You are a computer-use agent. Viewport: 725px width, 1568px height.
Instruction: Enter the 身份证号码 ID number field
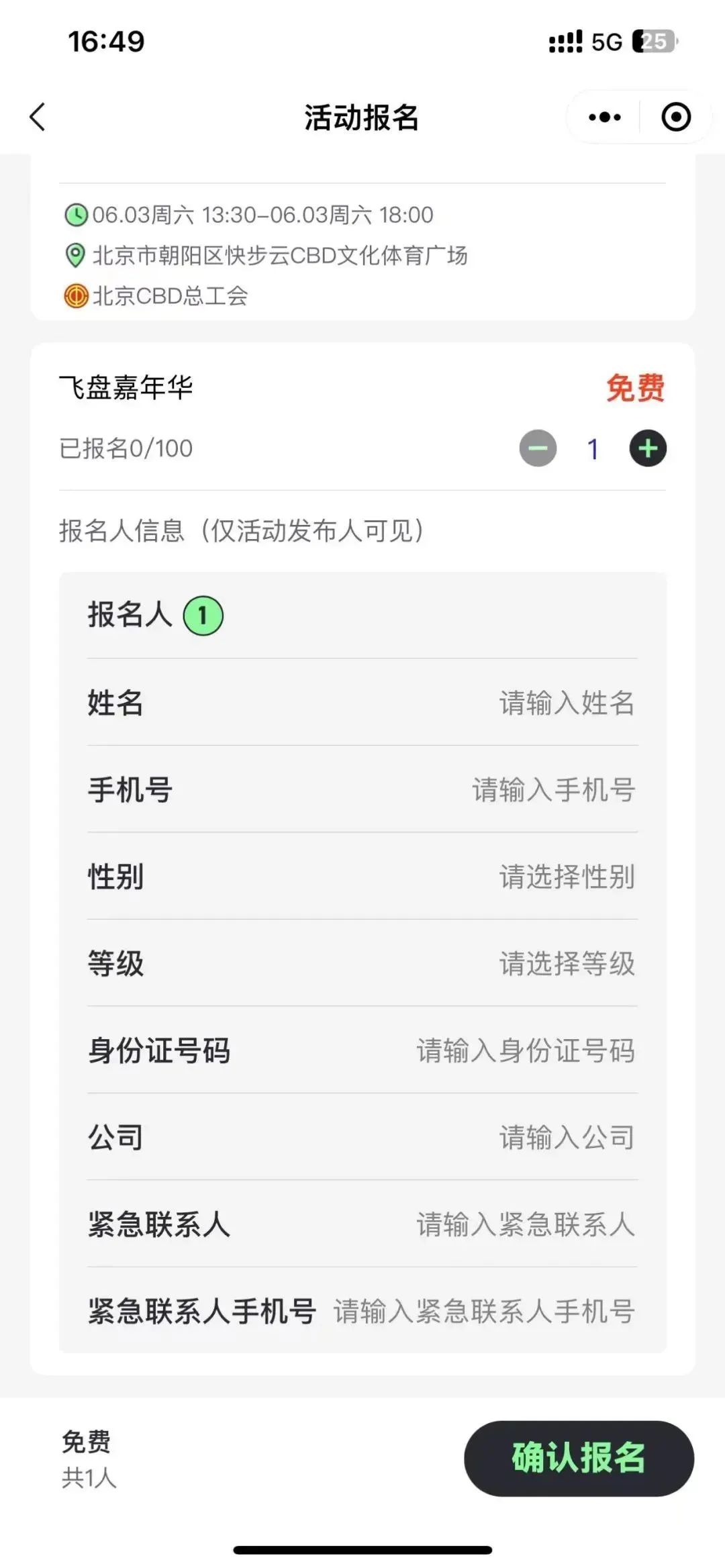click(525, 1050)
